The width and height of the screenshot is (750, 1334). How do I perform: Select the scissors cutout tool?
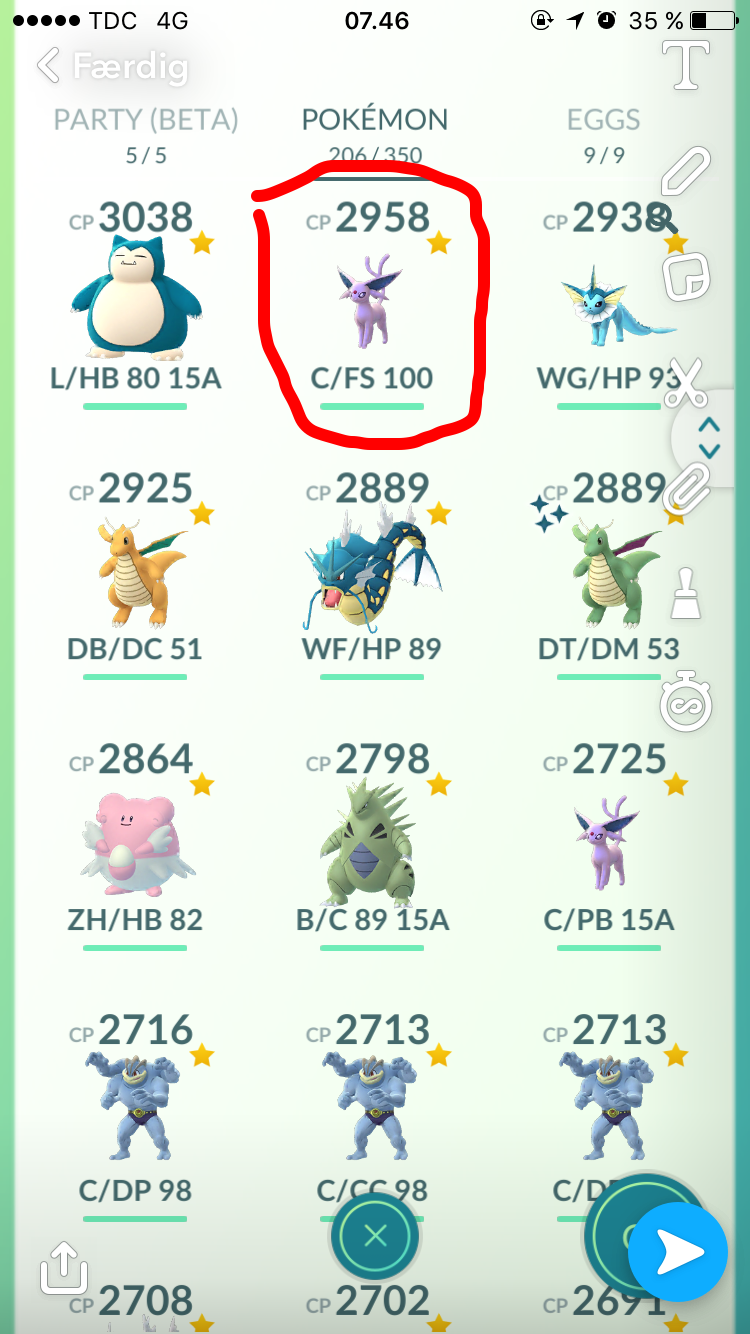click(686, 382)
